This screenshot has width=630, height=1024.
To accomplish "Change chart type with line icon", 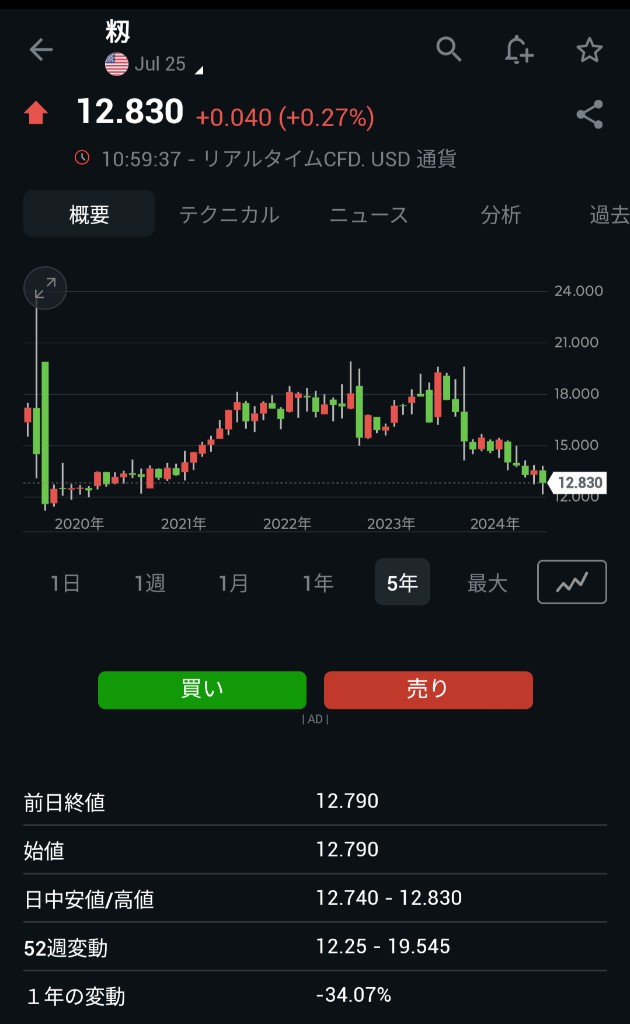I will (x=572, y=582).
